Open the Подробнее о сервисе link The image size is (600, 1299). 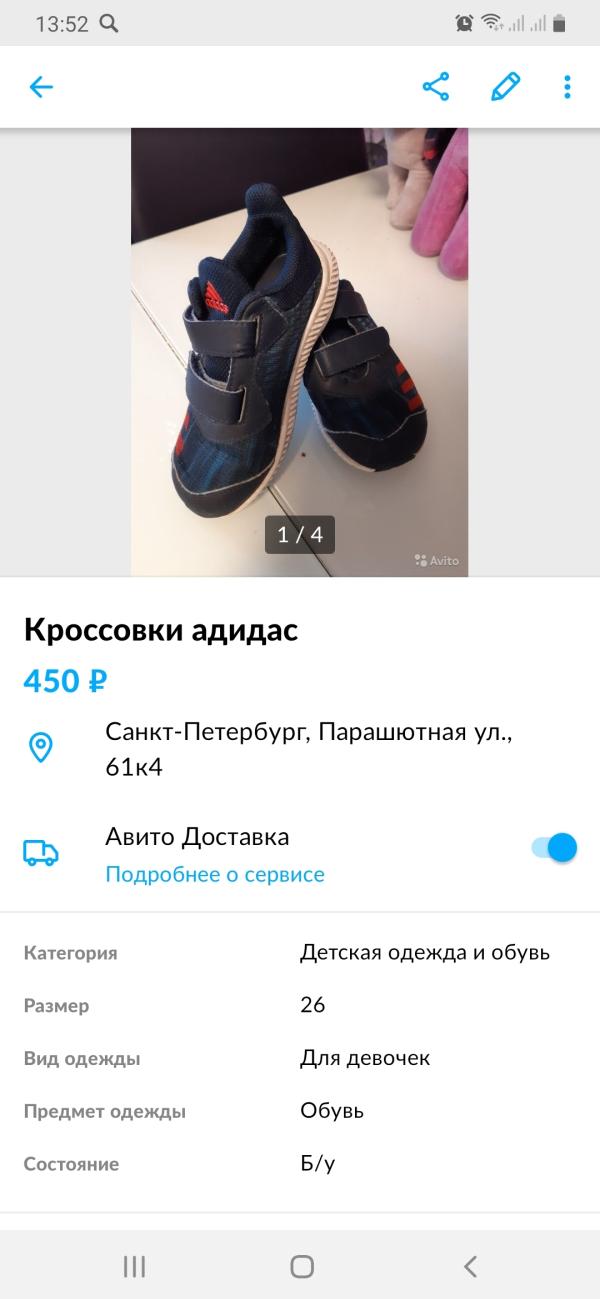tap(215, 874)
